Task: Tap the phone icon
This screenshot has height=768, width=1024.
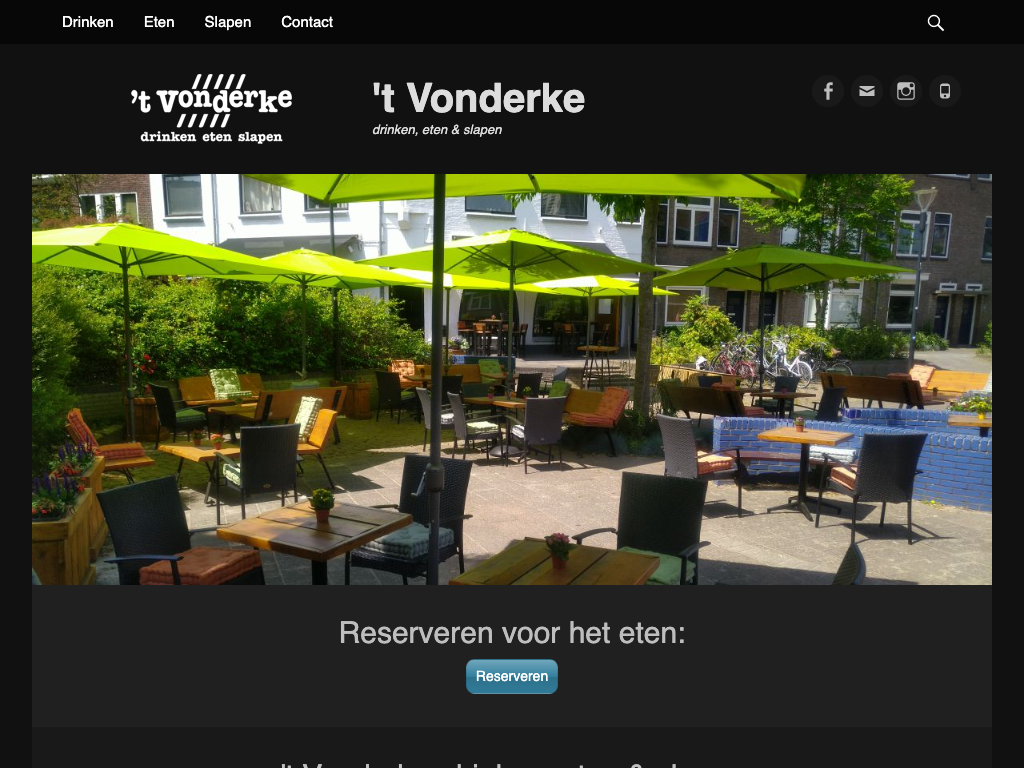Action: pos(945,91)
